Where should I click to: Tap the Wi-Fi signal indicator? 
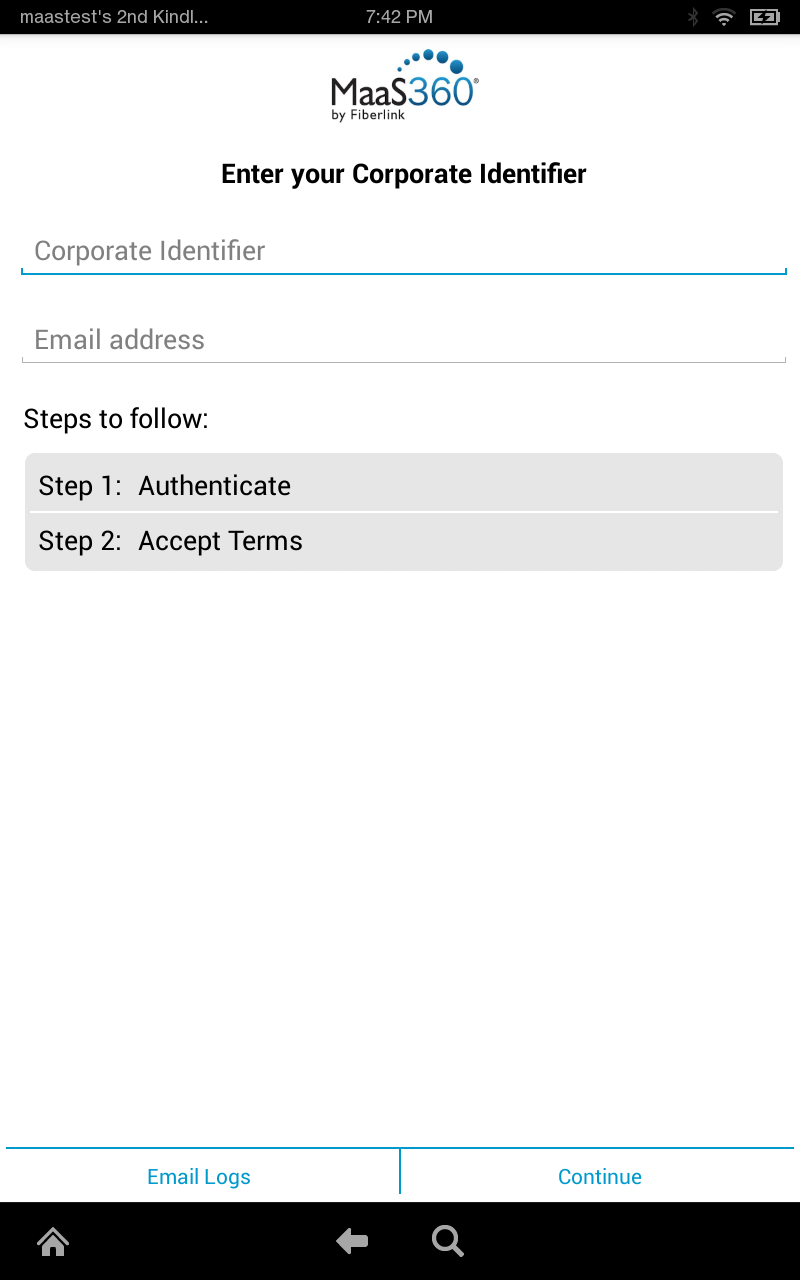point(722,16)
